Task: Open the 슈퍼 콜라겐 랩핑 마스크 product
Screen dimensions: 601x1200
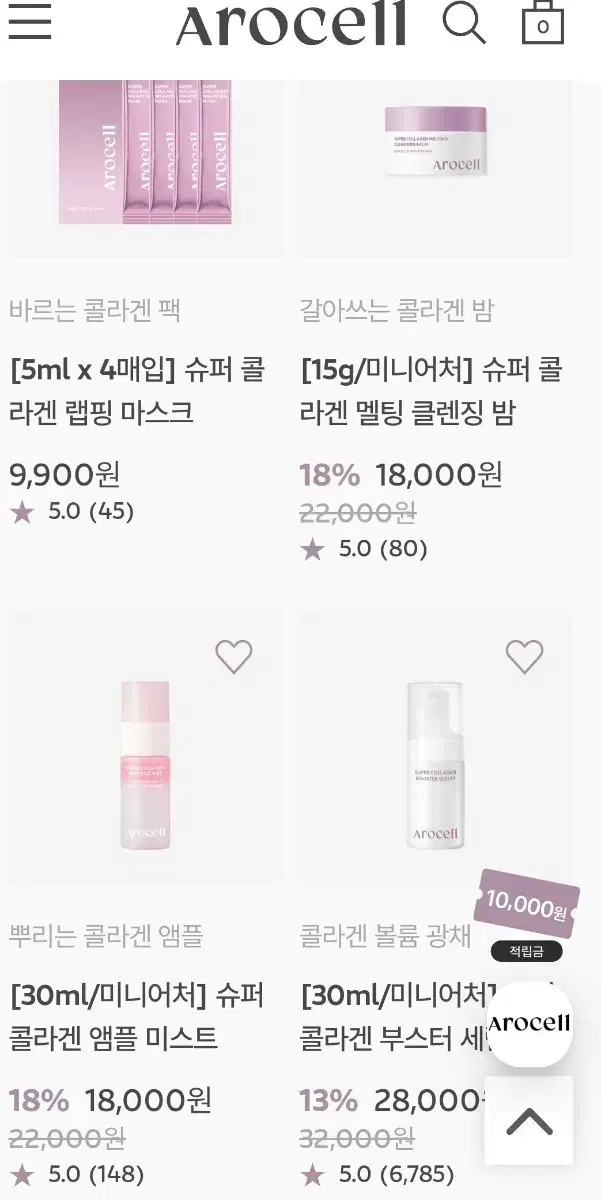Action: (x=137, y=391)
